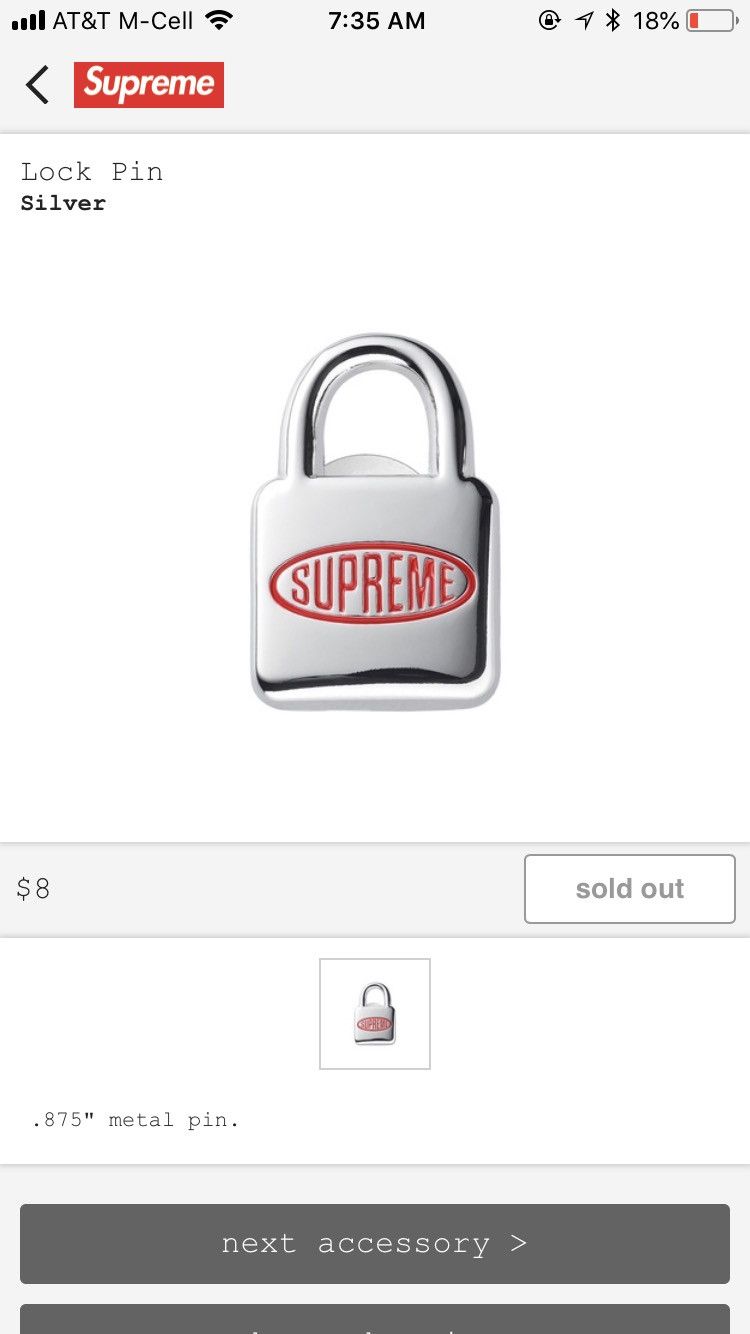This screenshot has width=750, height=1334.
Task: Go to the next accessory
Action: point(375,1243)
